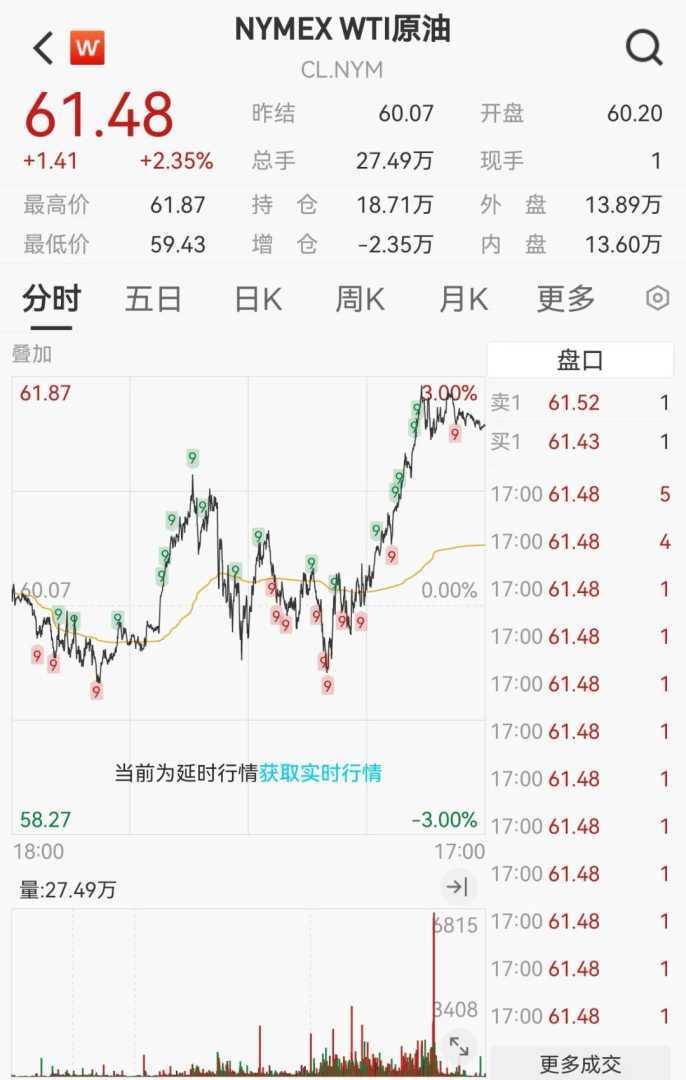Switch to the 分时 chart tab
Screen dimensions: 686x1080
tap(51, 298)
